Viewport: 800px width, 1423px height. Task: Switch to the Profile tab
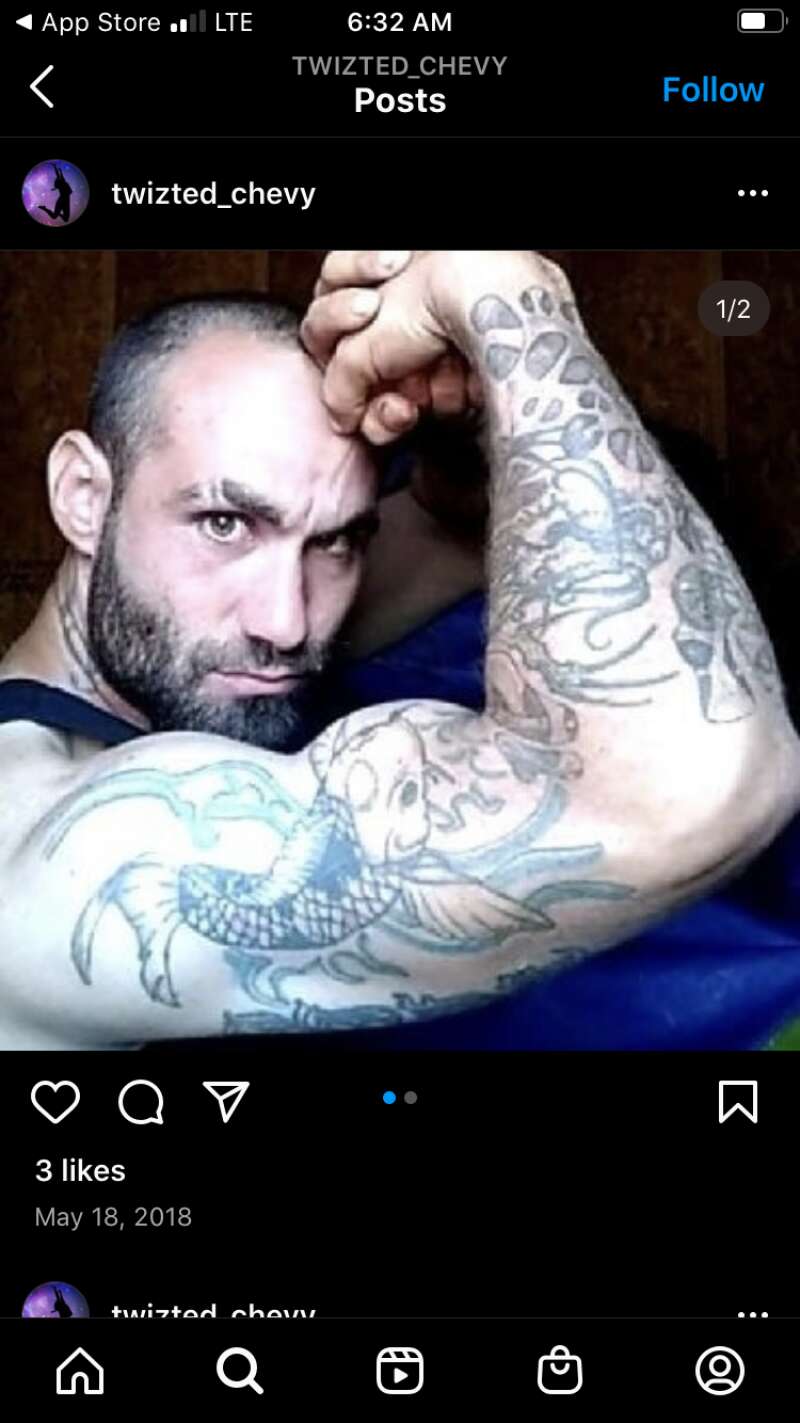tap(720, 1370)
